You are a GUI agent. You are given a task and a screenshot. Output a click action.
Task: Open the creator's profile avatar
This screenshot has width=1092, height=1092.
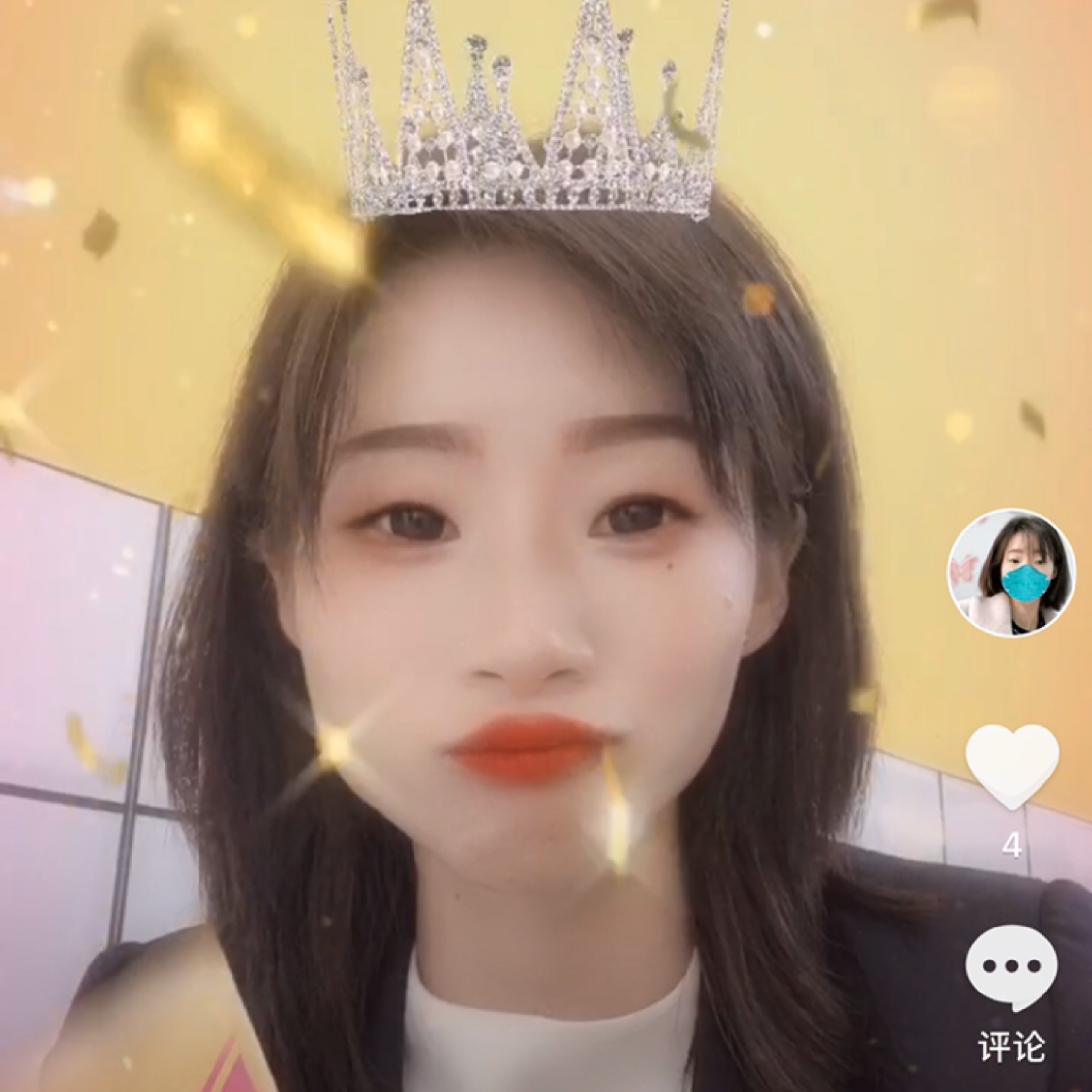click(1011, 573)
